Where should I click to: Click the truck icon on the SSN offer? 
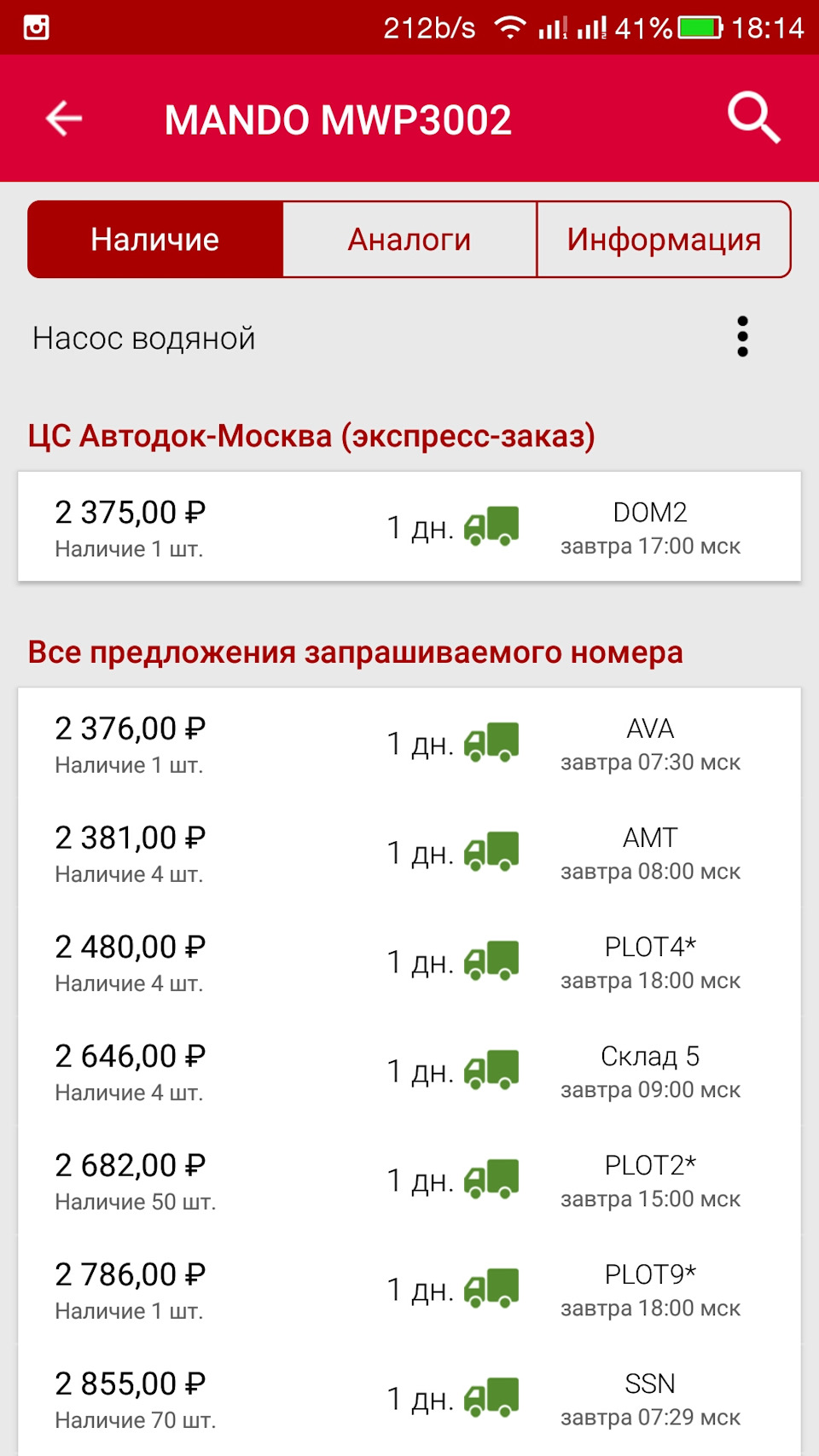[493, 1396]
